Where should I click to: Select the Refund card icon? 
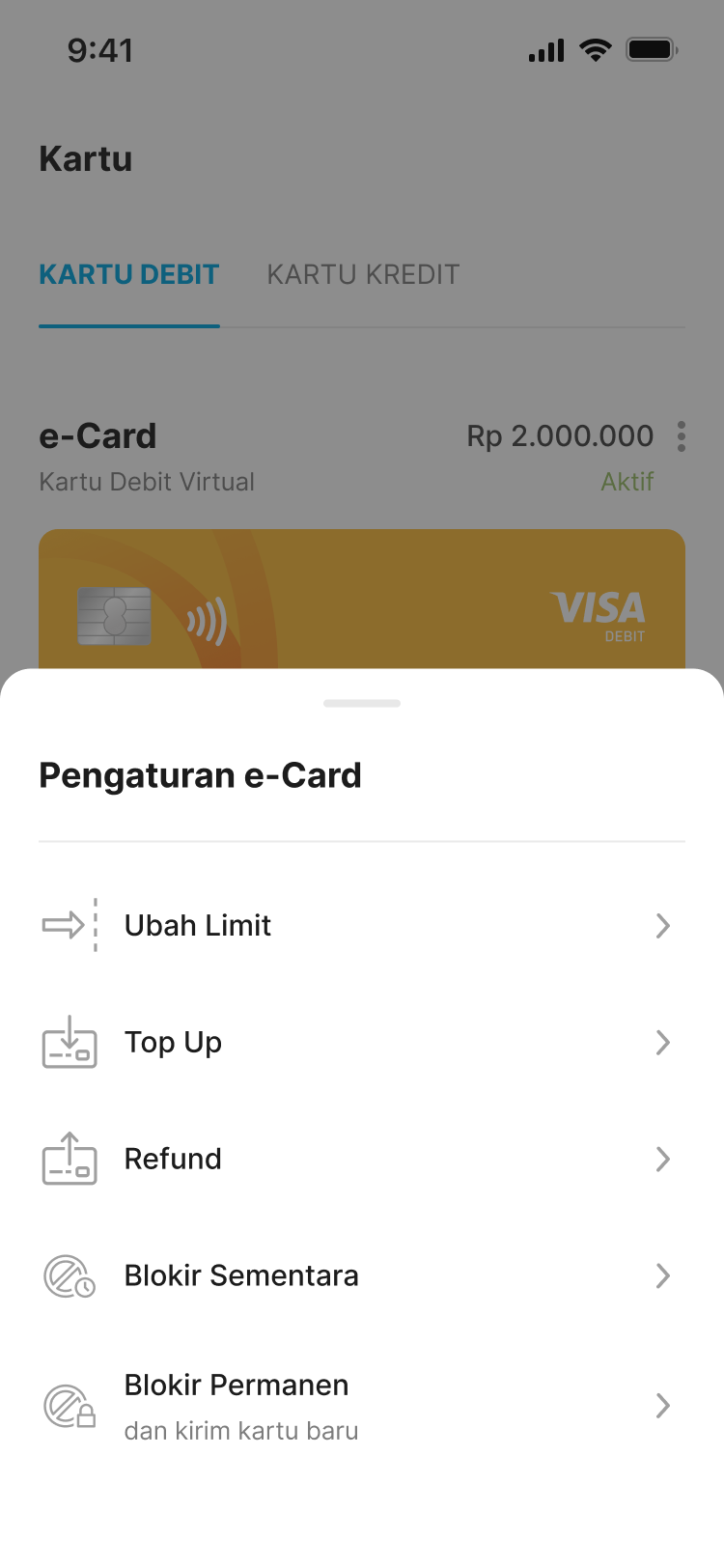[69, 1160]
